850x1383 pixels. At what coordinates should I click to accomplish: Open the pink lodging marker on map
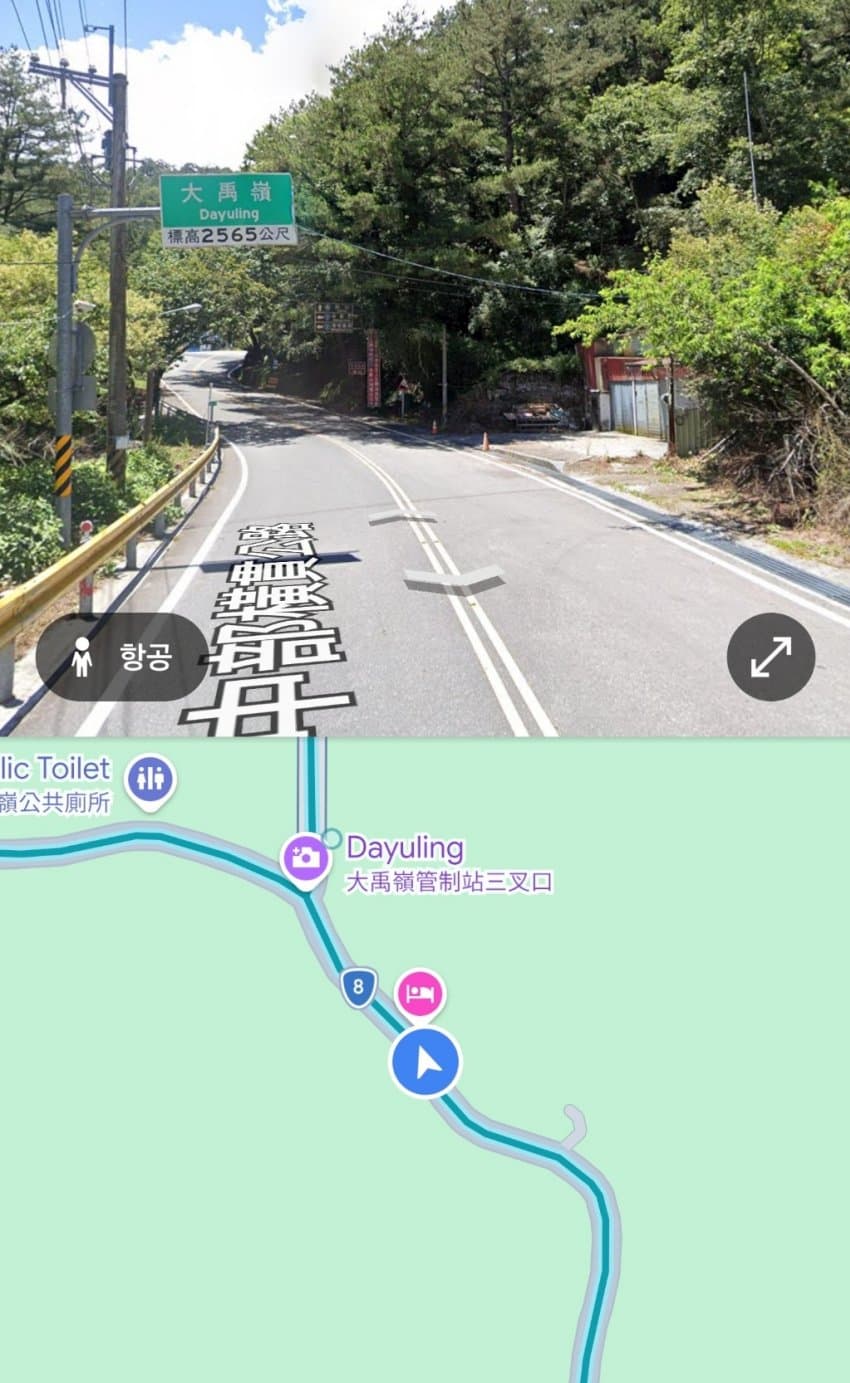point(421,994)
